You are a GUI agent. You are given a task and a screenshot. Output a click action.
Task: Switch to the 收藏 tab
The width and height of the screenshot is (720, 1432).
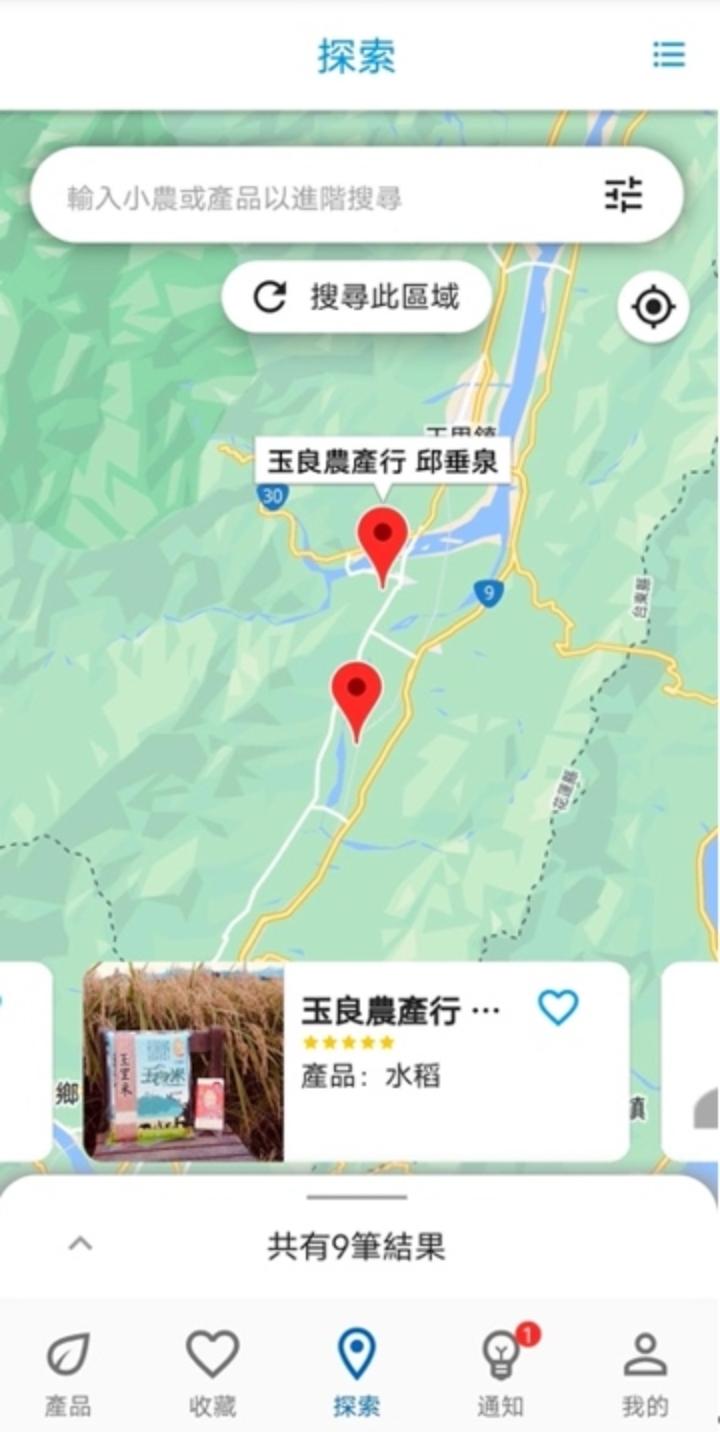[212, 1374]
